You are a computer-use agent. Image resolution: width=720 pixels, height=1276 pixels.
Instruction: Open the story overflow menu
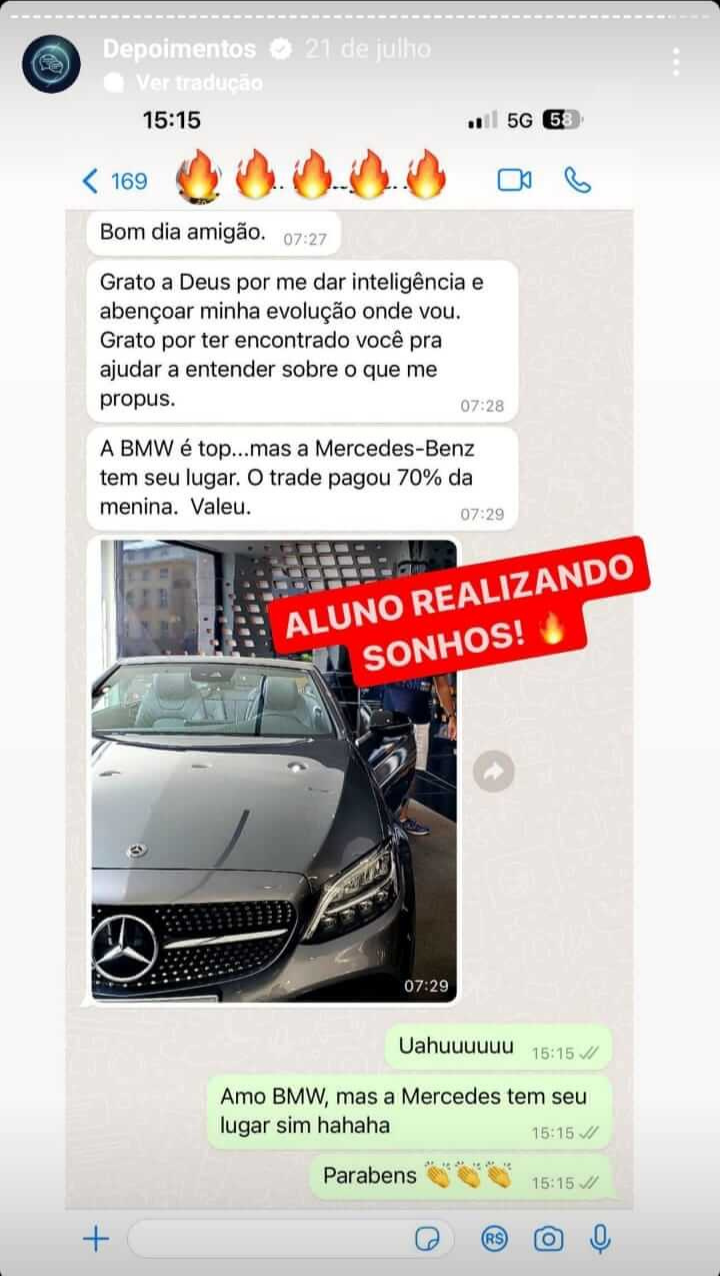677,62
